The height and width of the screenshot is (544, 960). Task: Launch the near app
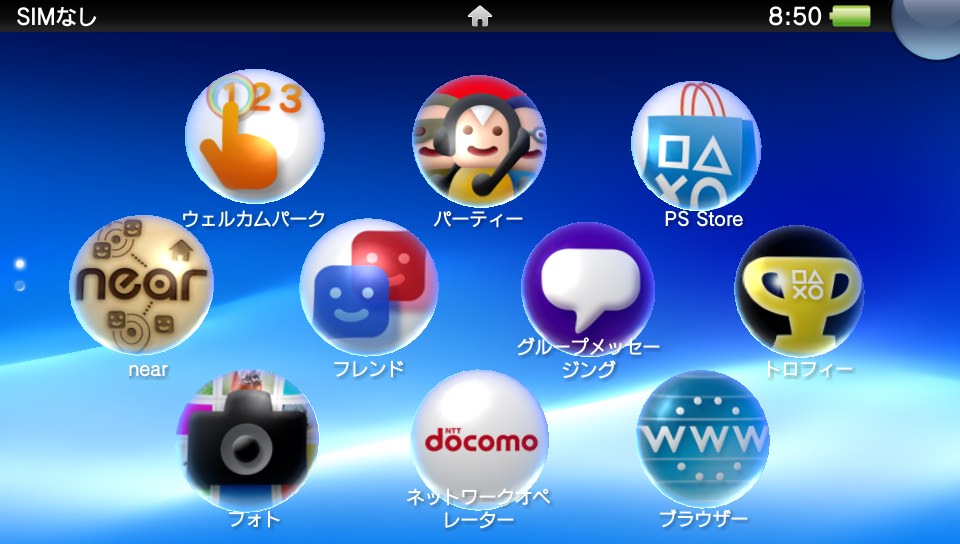[141, 285]
